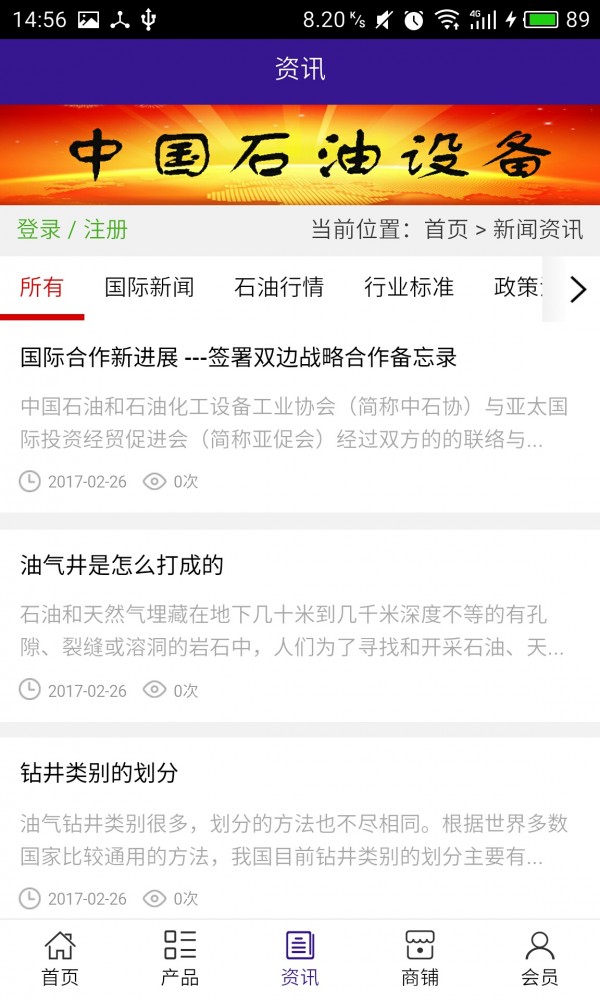Select the 所有 category tab
The height and width of the screenshot is (1000, 600).
click(41, 288)
